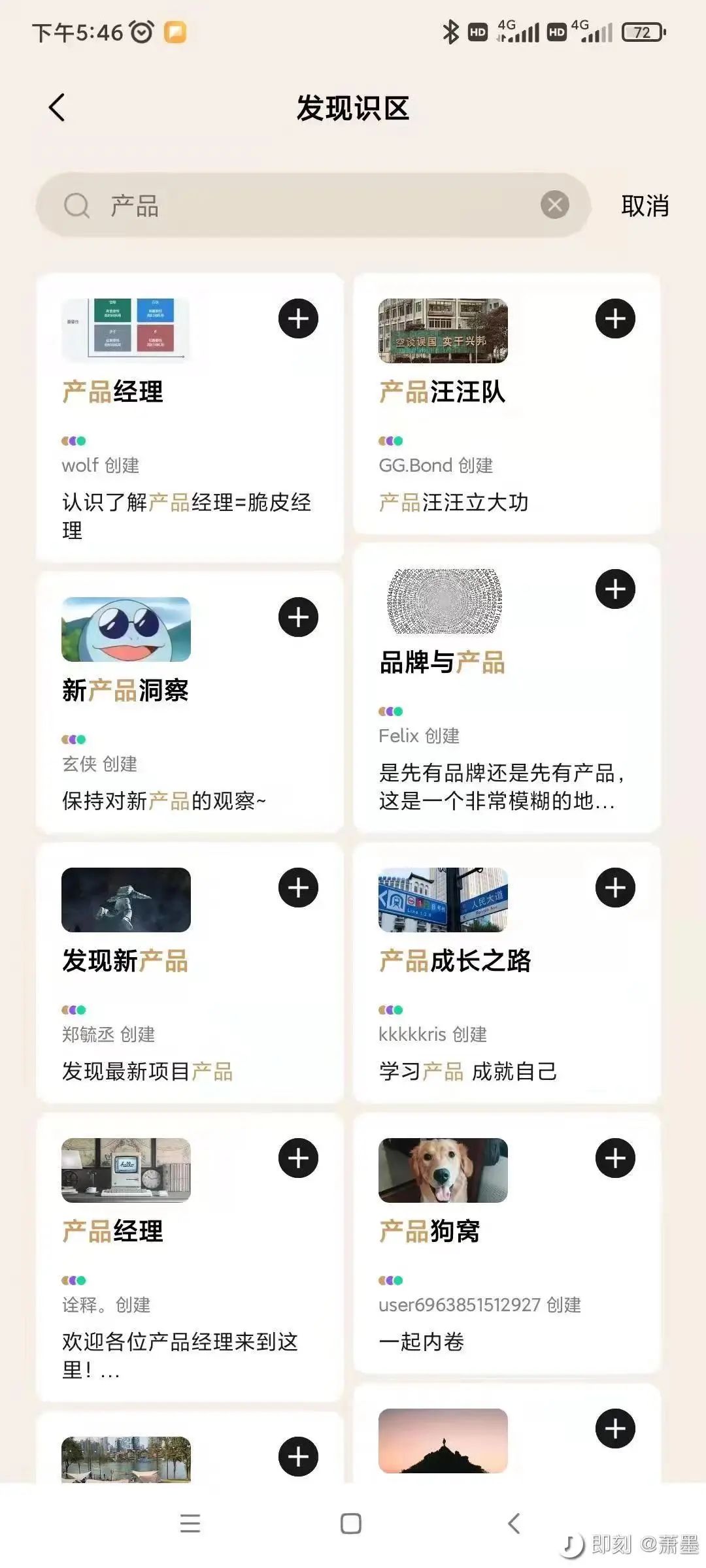Screen dimensions: 706x1568
Task: Add 产品汪汪队 with its plus button
Action: click(x=614, y=318)
